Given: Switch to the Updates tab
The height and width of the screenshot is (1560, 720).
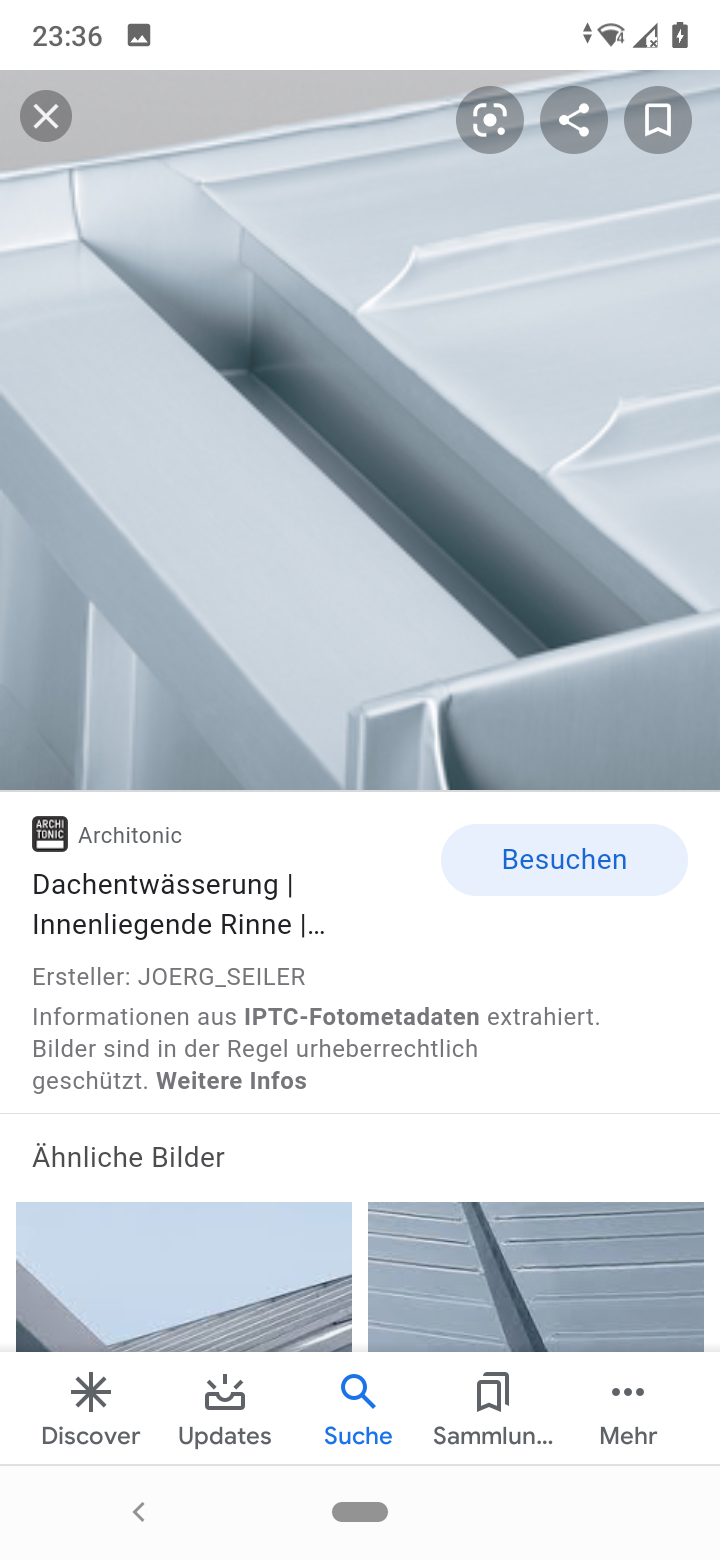Looking at the screenshot, I should coord(225,1410).
